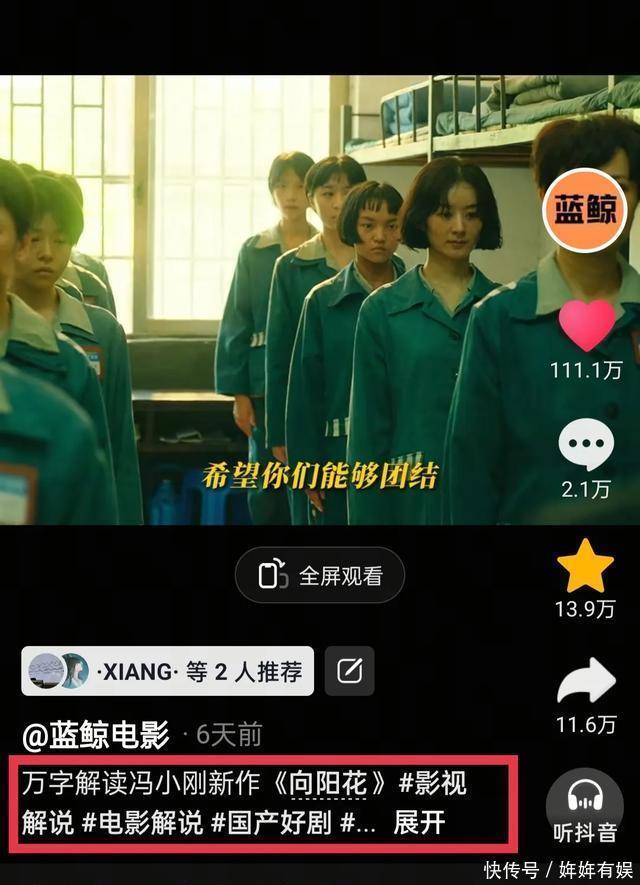Expand the caption with 展开
Screen dimensions: 640x885
coord(419,823)
